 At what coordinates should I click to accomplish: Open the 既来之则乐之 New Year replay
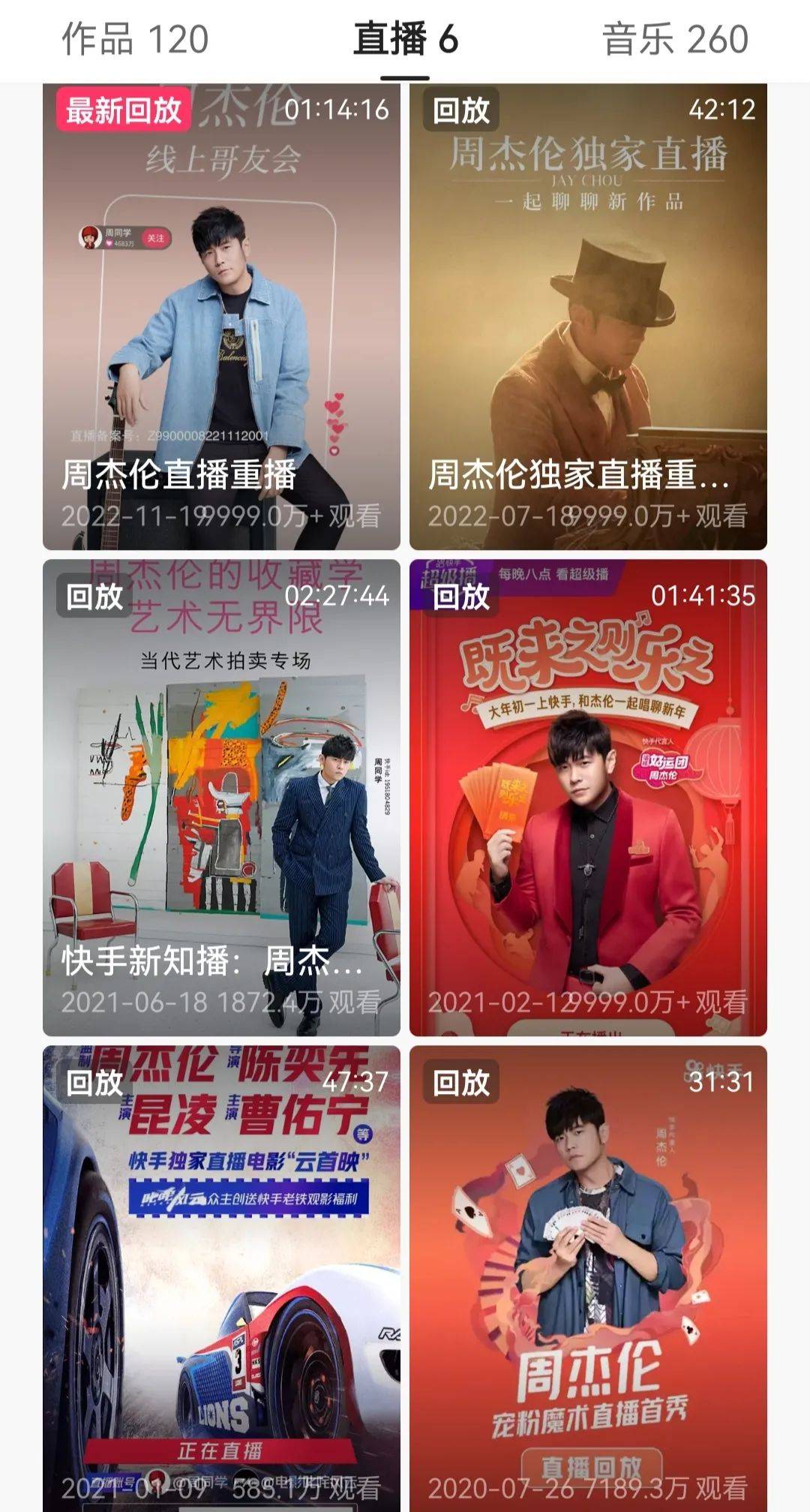click(x=588, y=797)
